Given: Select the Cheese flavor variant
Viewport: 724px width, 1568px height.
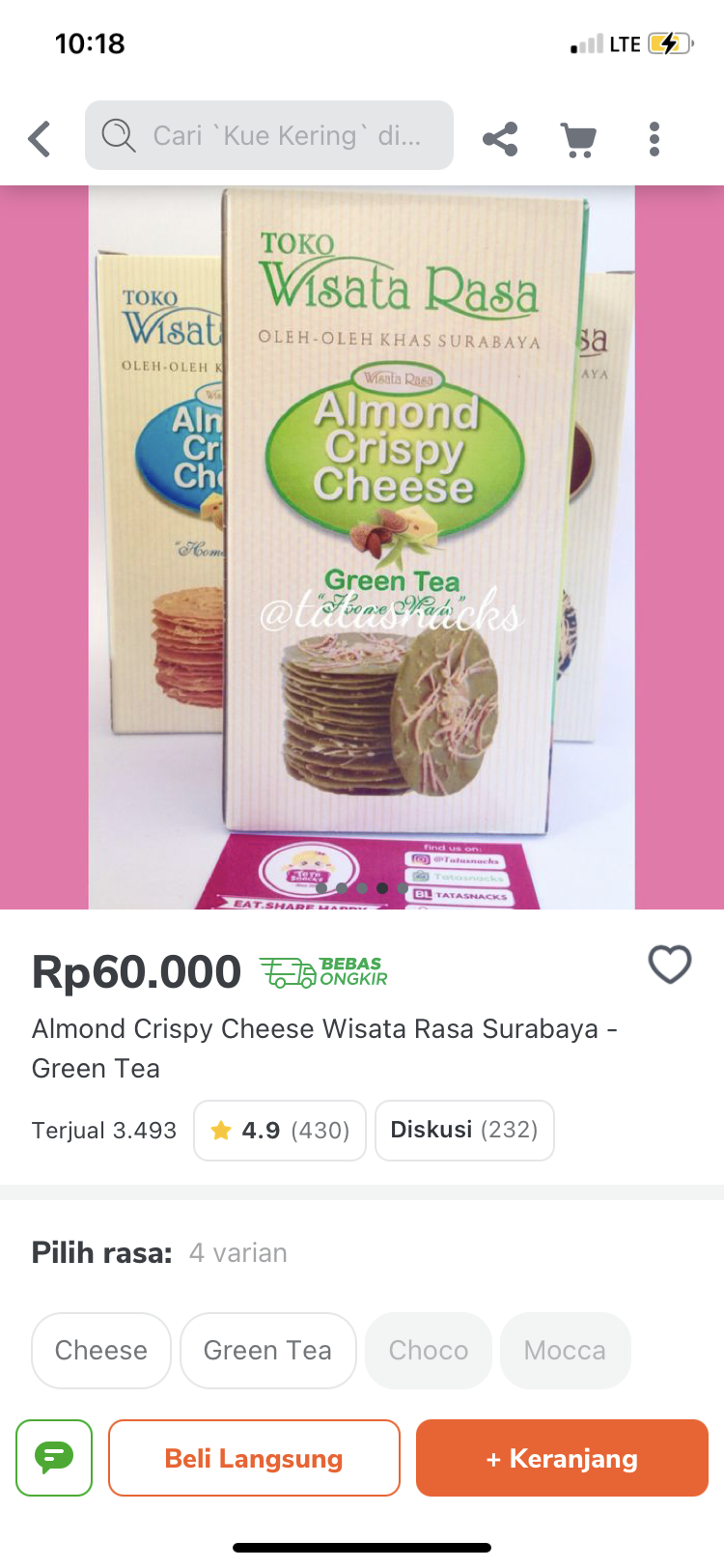Looking at the screenshot, I should pyautogui.click(x=101, y=1350).
